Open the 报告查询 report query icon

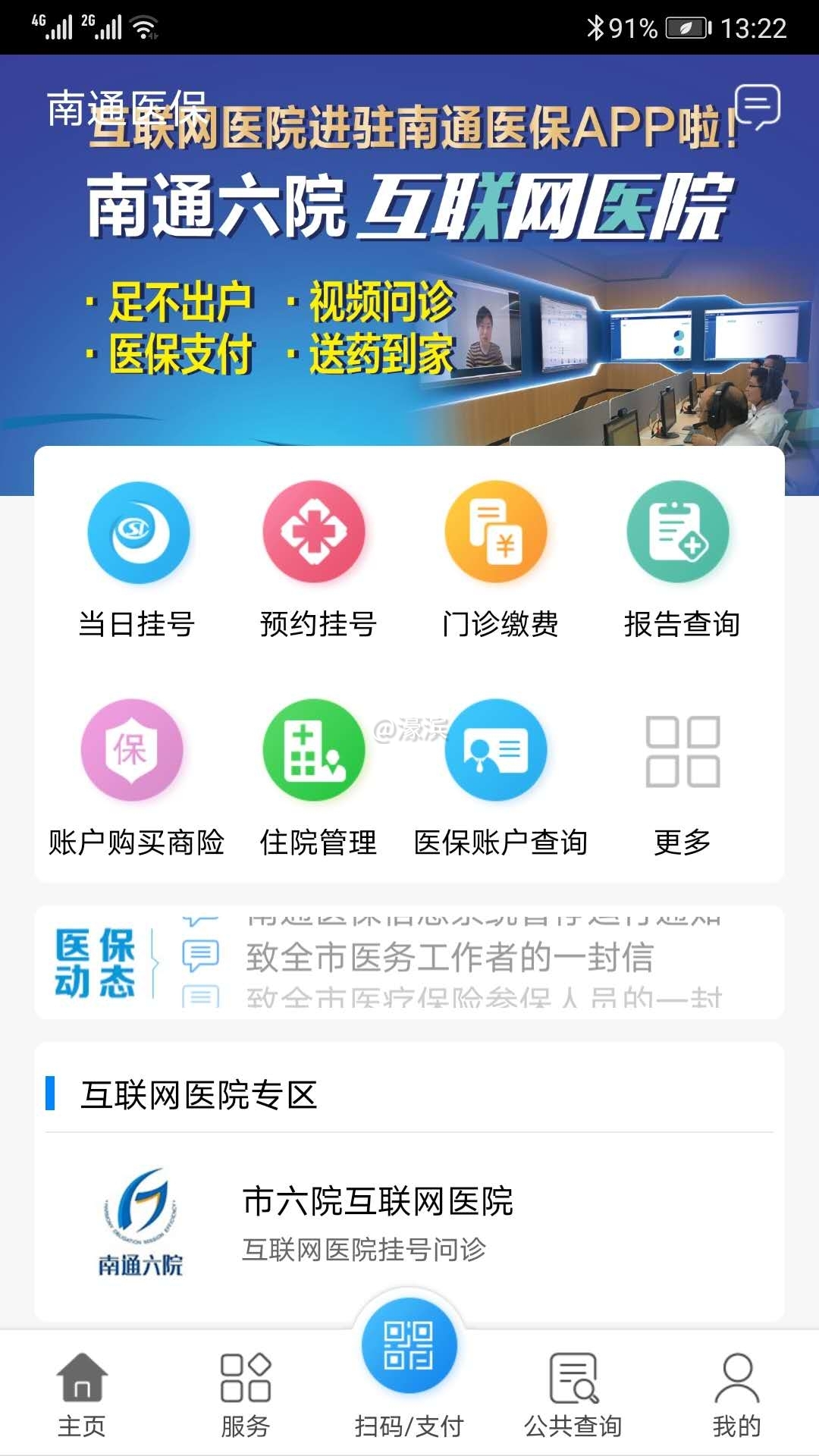677,532
